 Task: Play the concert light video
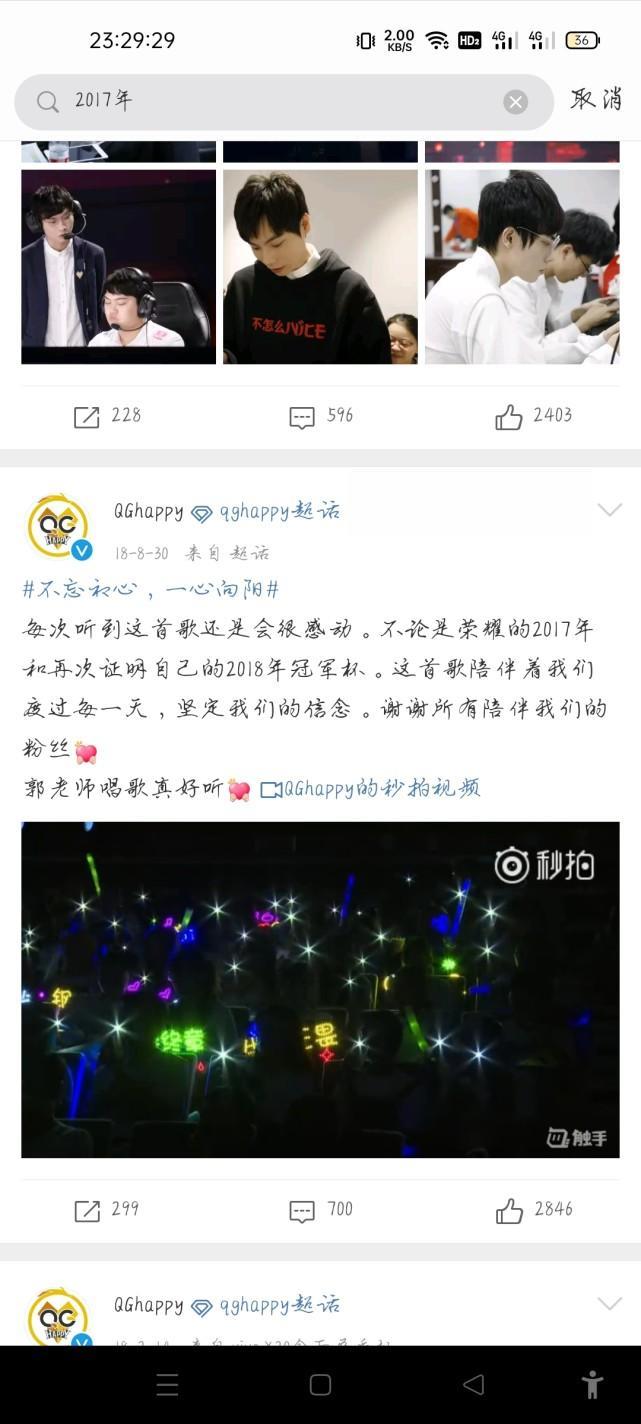point(320,989)
